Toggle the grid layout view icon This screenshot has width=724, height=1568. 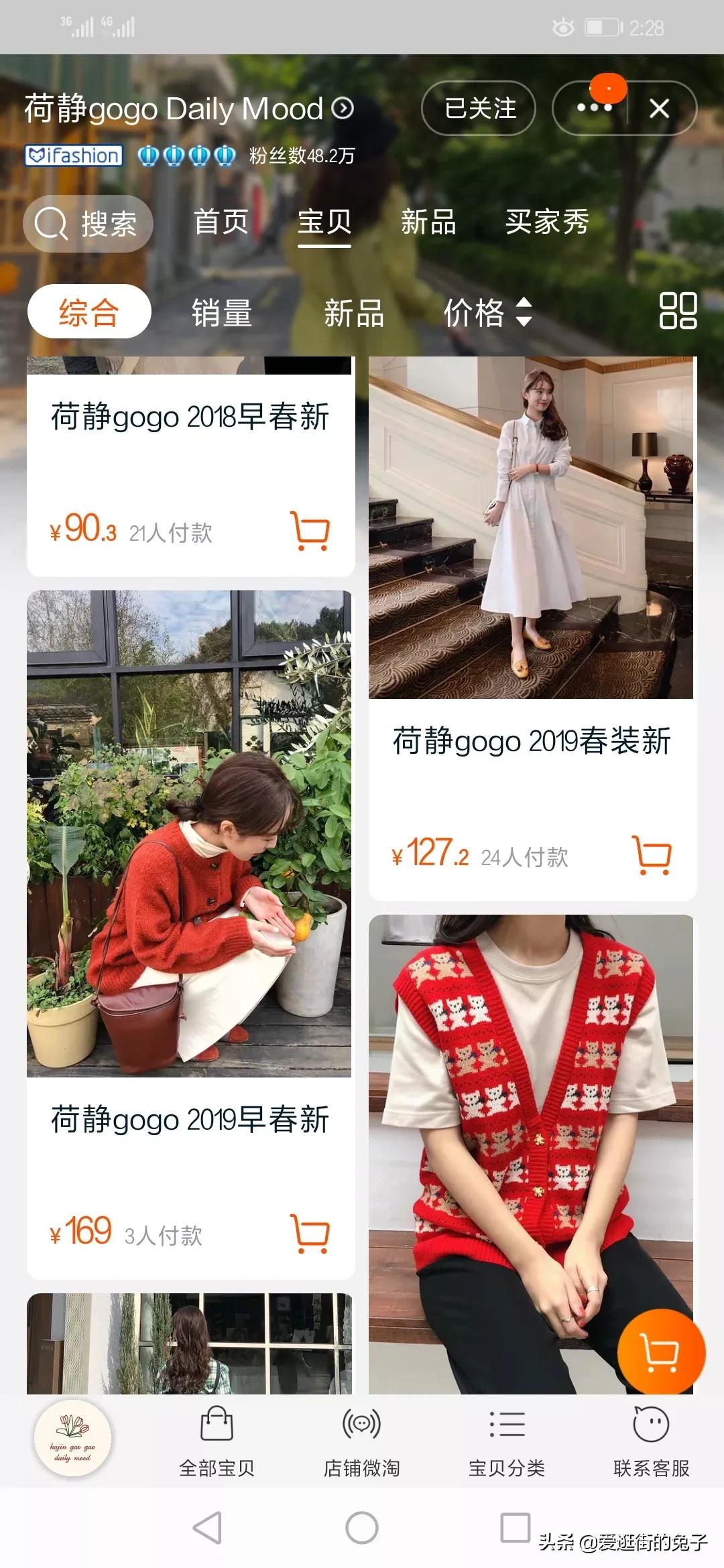coord(678,311)
